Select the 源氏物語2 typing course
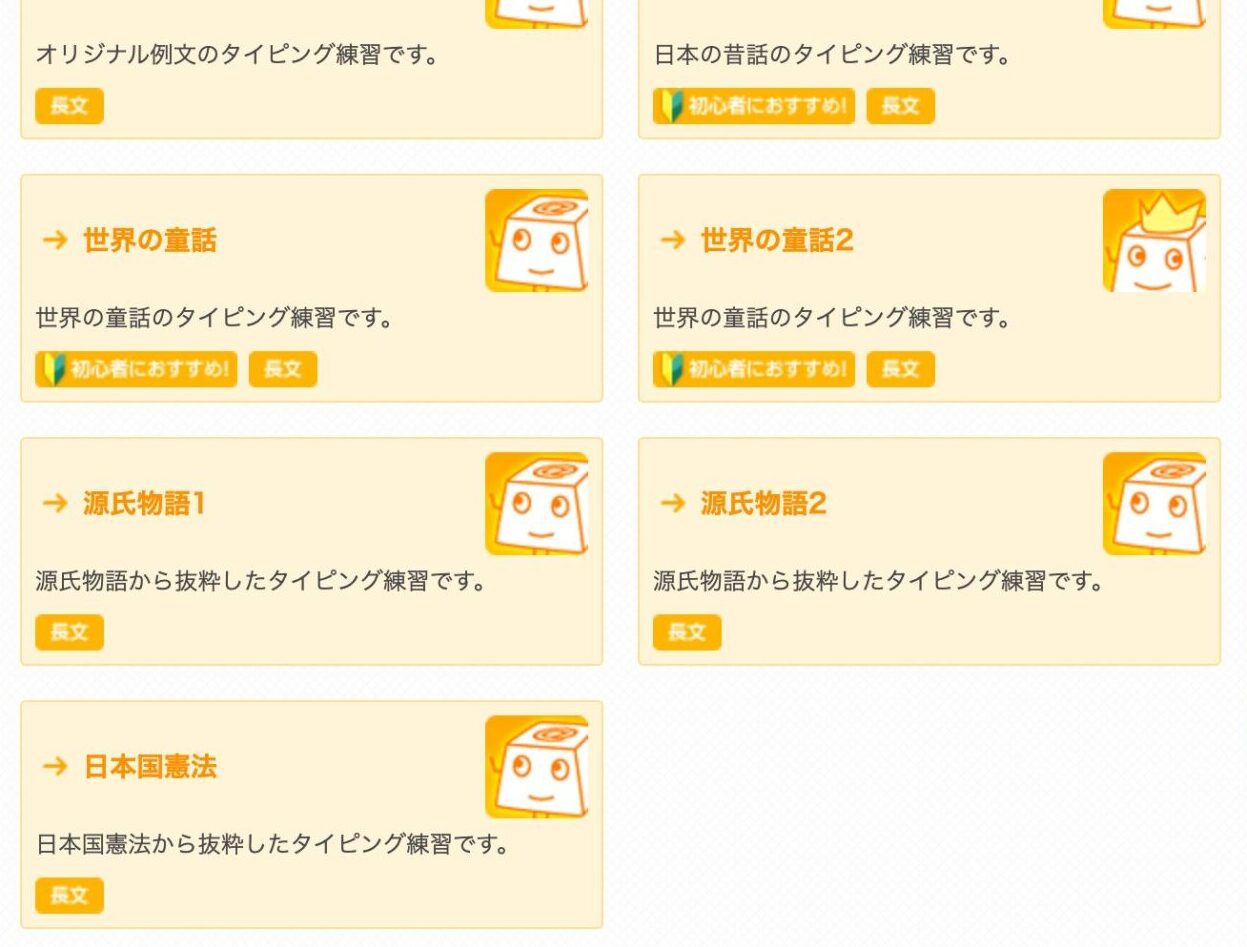 pyautogui.click(x=763, y=504)
